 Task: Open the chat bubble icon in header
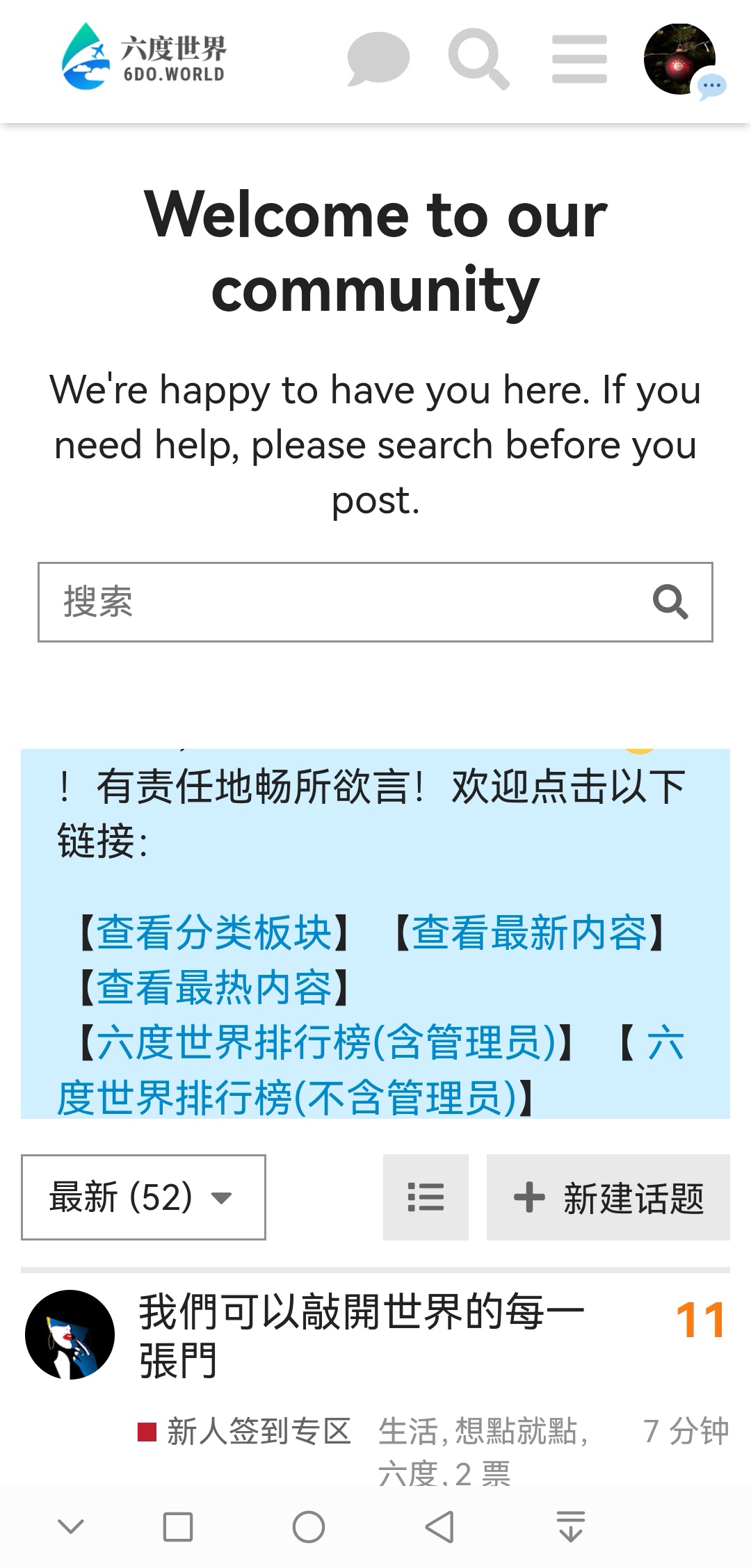click(x=378, y=60)
